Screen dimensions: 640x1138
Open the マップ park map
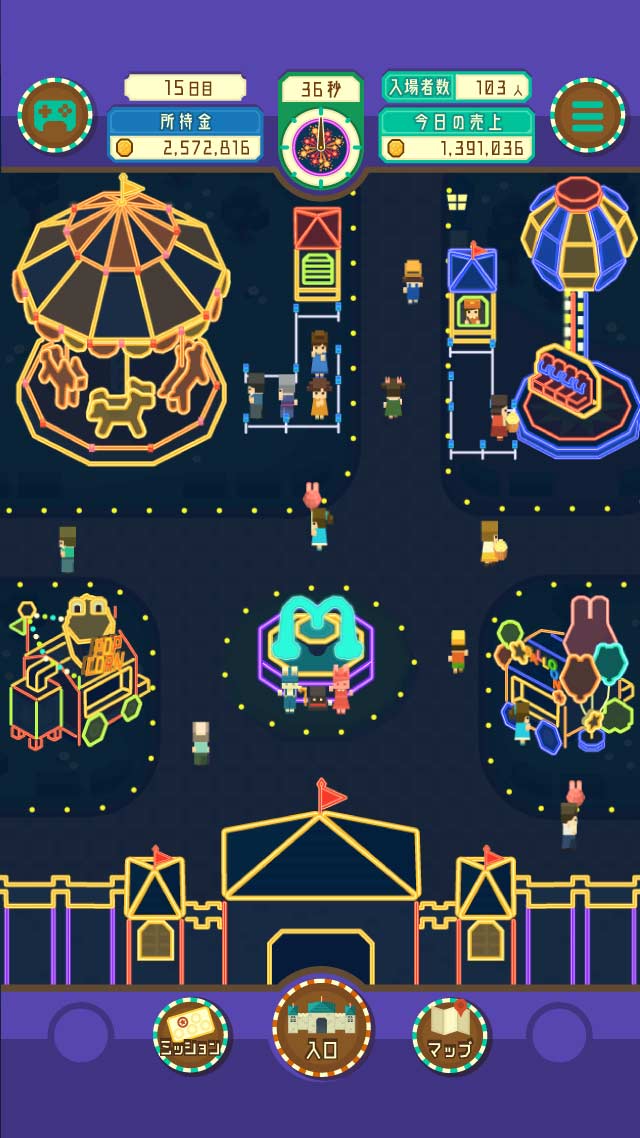[450, 1034]
